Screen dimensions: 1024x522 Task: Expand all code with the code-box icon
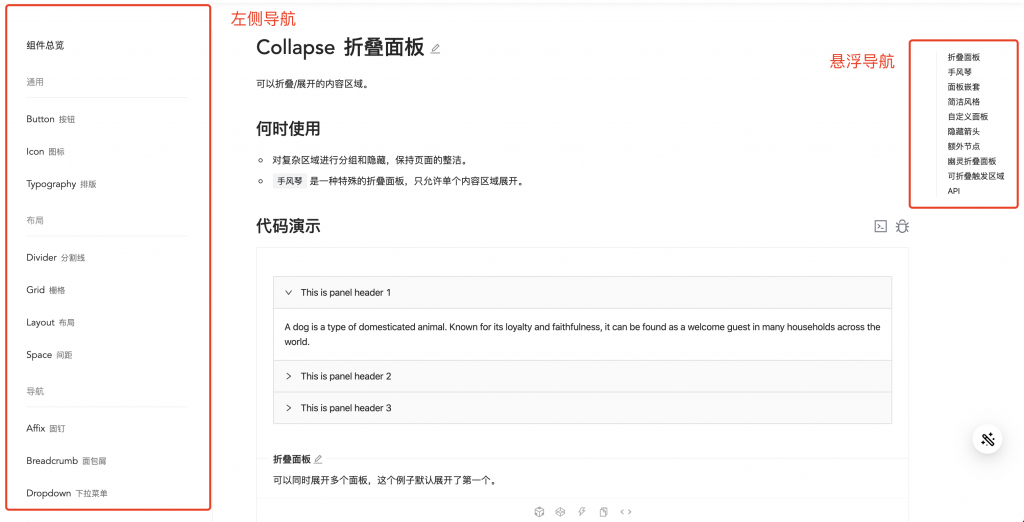tap(880, 226)
